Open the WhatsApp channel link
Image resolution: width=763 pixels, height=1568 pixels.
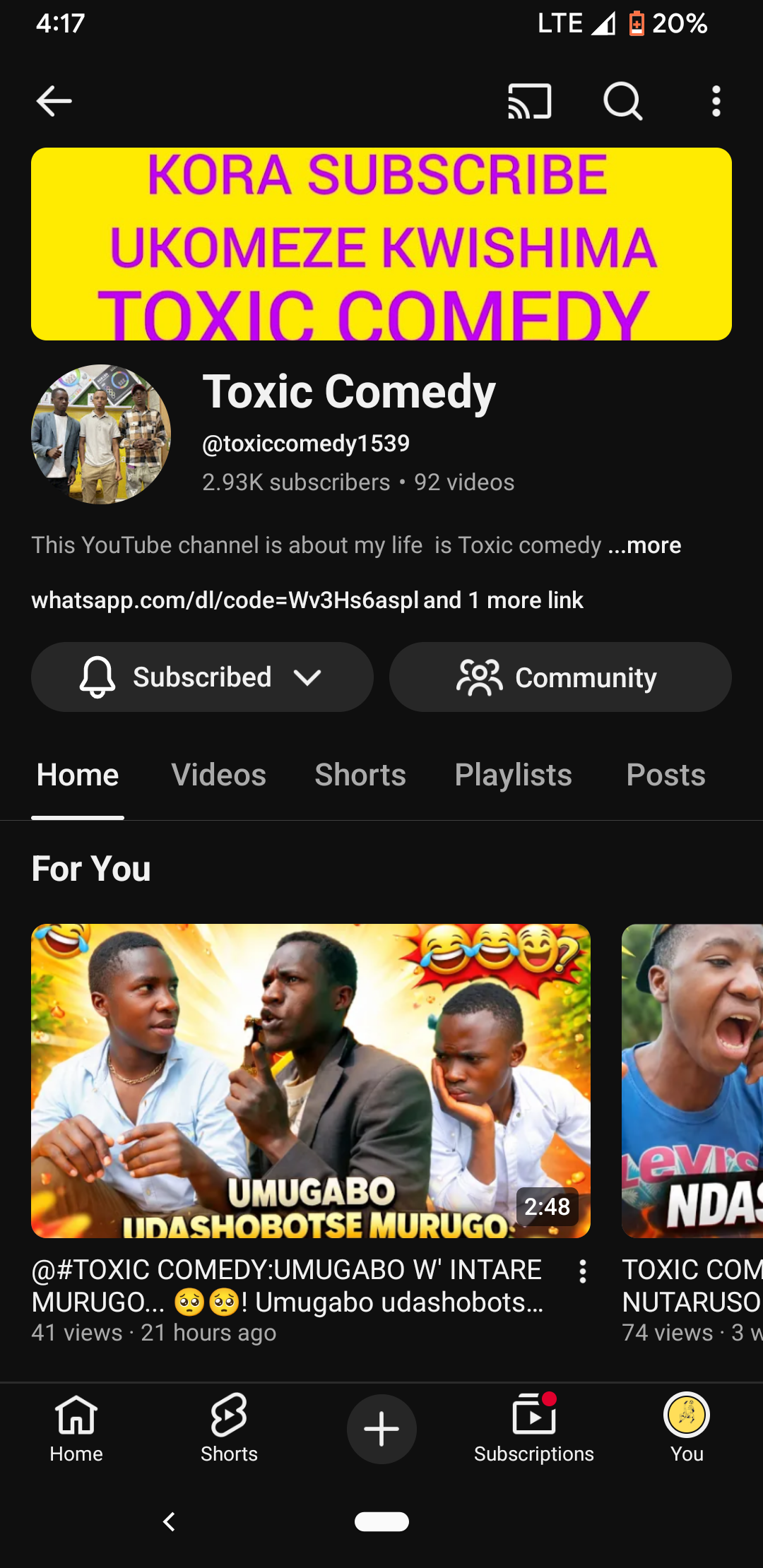226,600
